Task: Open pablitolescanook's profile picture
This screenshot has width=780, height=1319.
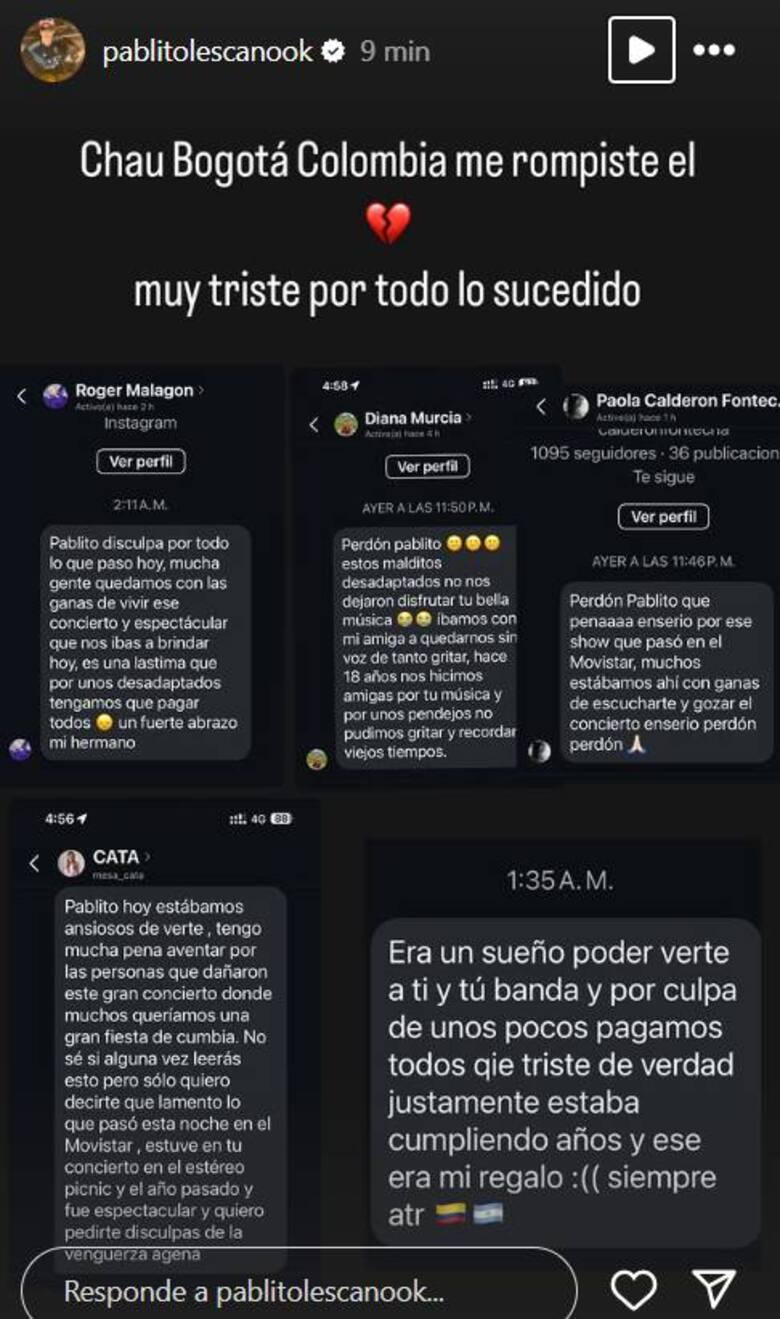Action: [x=53, y=50]
